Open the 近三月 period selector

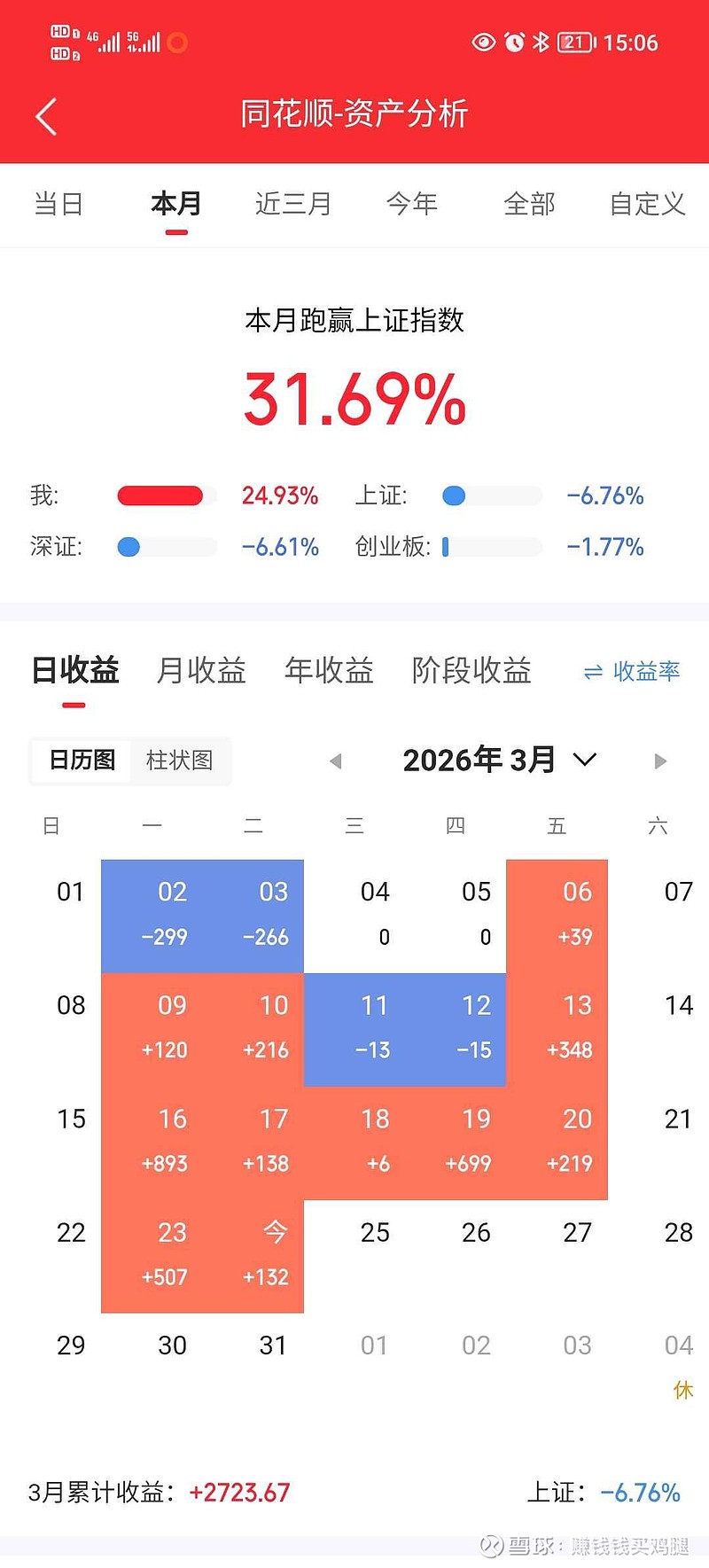[292, 204]
